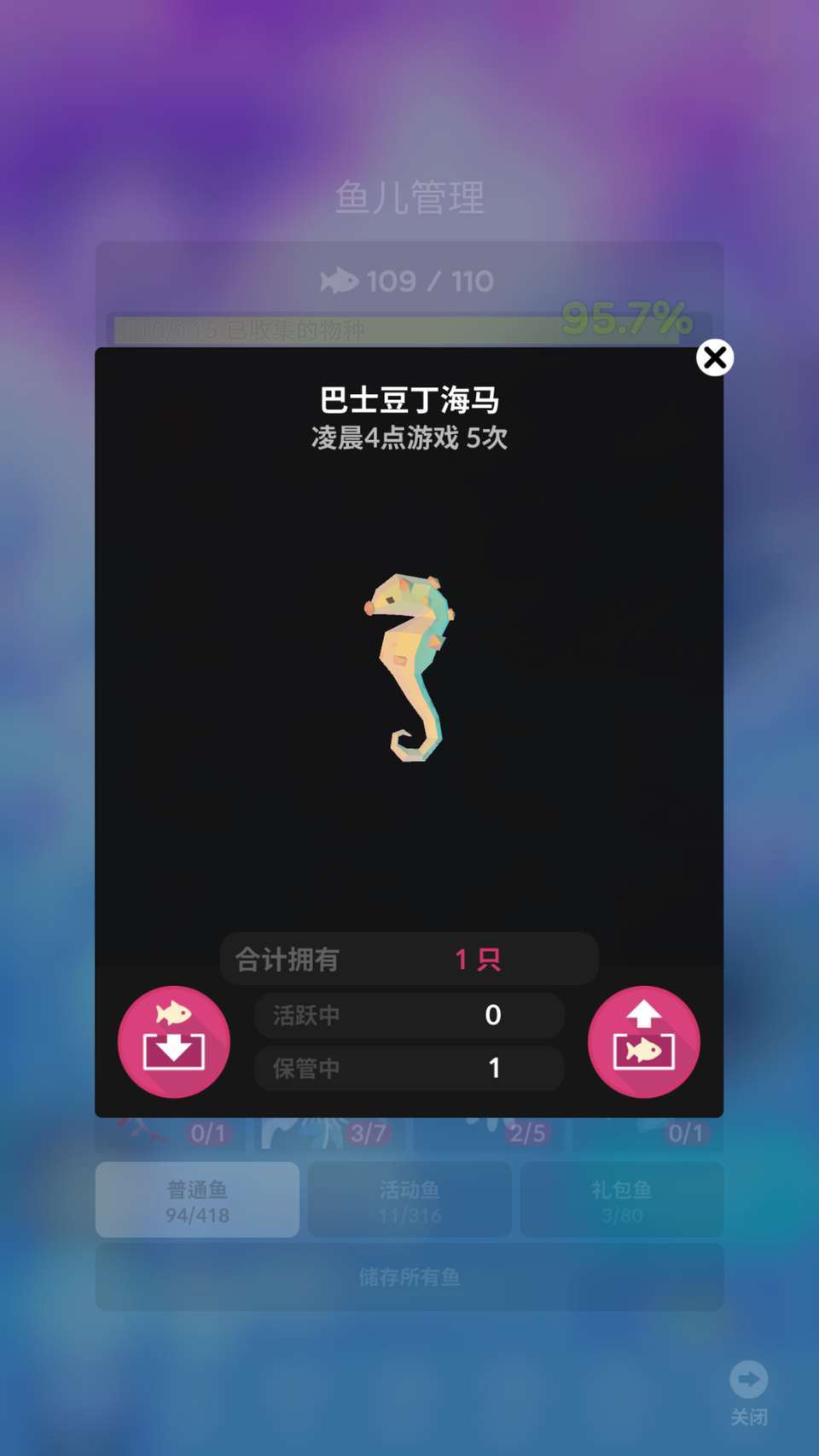Click the 活跃中 count row
This screenshot has width=819, height=1456.
409,1015
